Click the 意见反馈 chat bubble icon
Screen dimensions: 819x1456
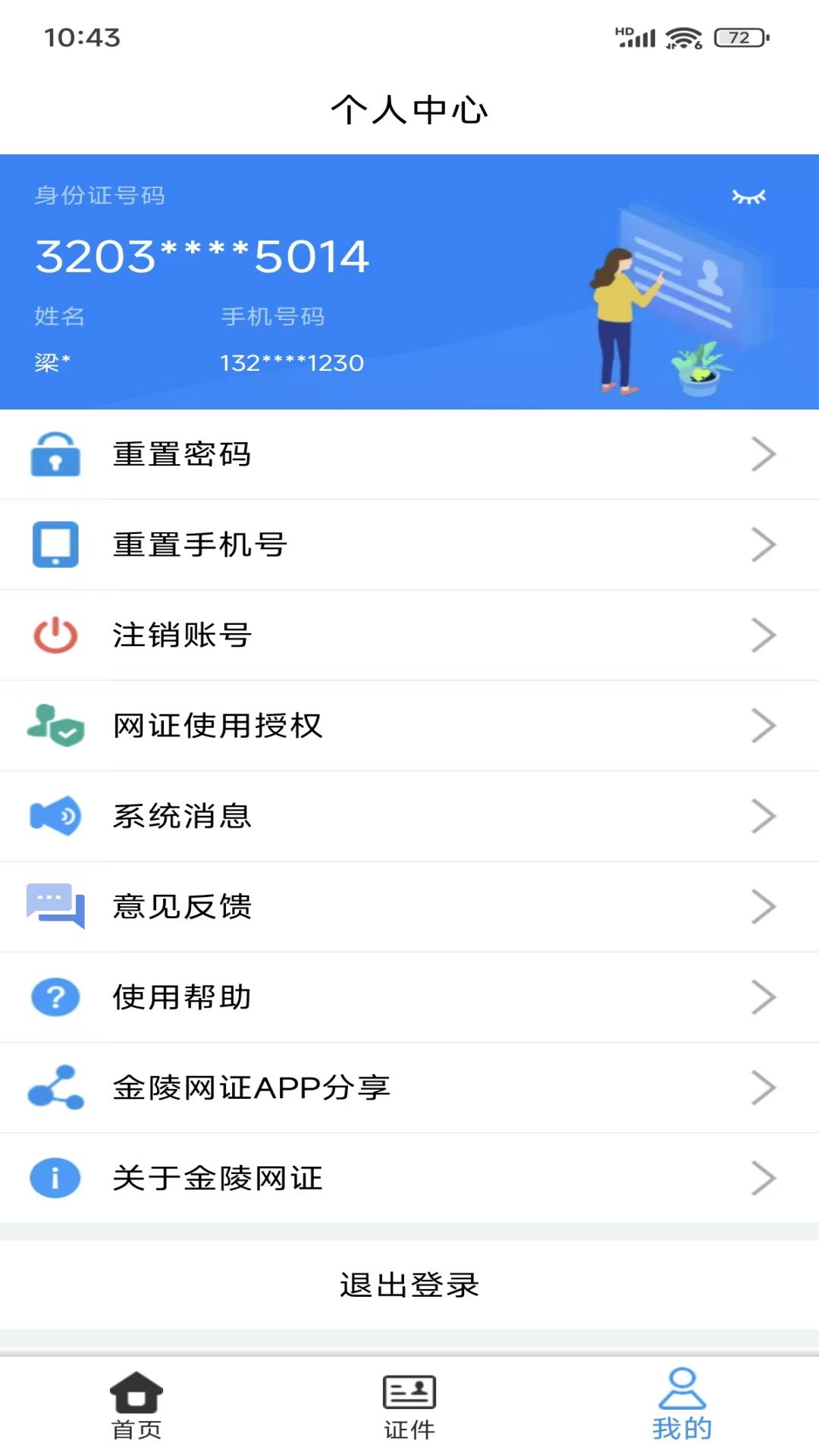point(54,906)
